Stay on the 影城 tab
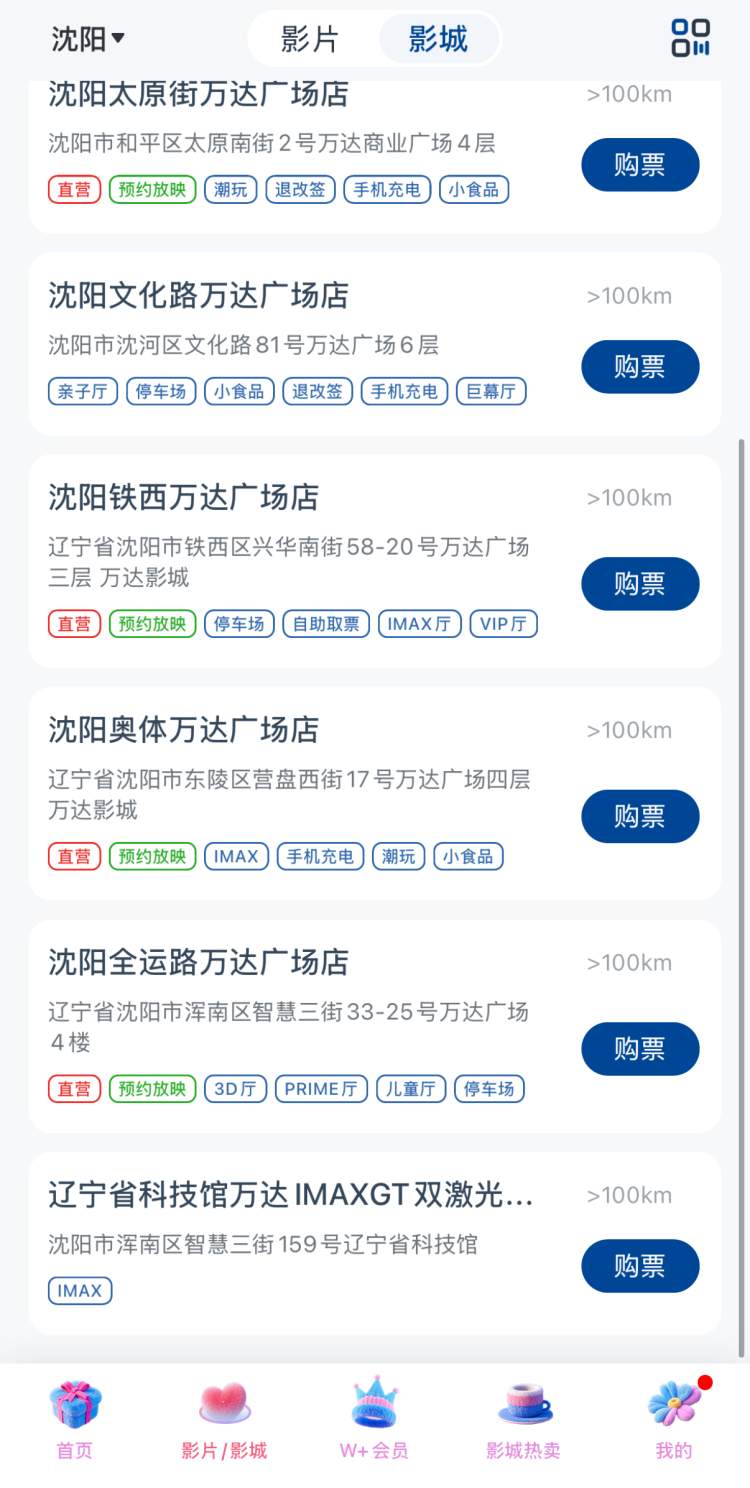 [x=439, y=38]
